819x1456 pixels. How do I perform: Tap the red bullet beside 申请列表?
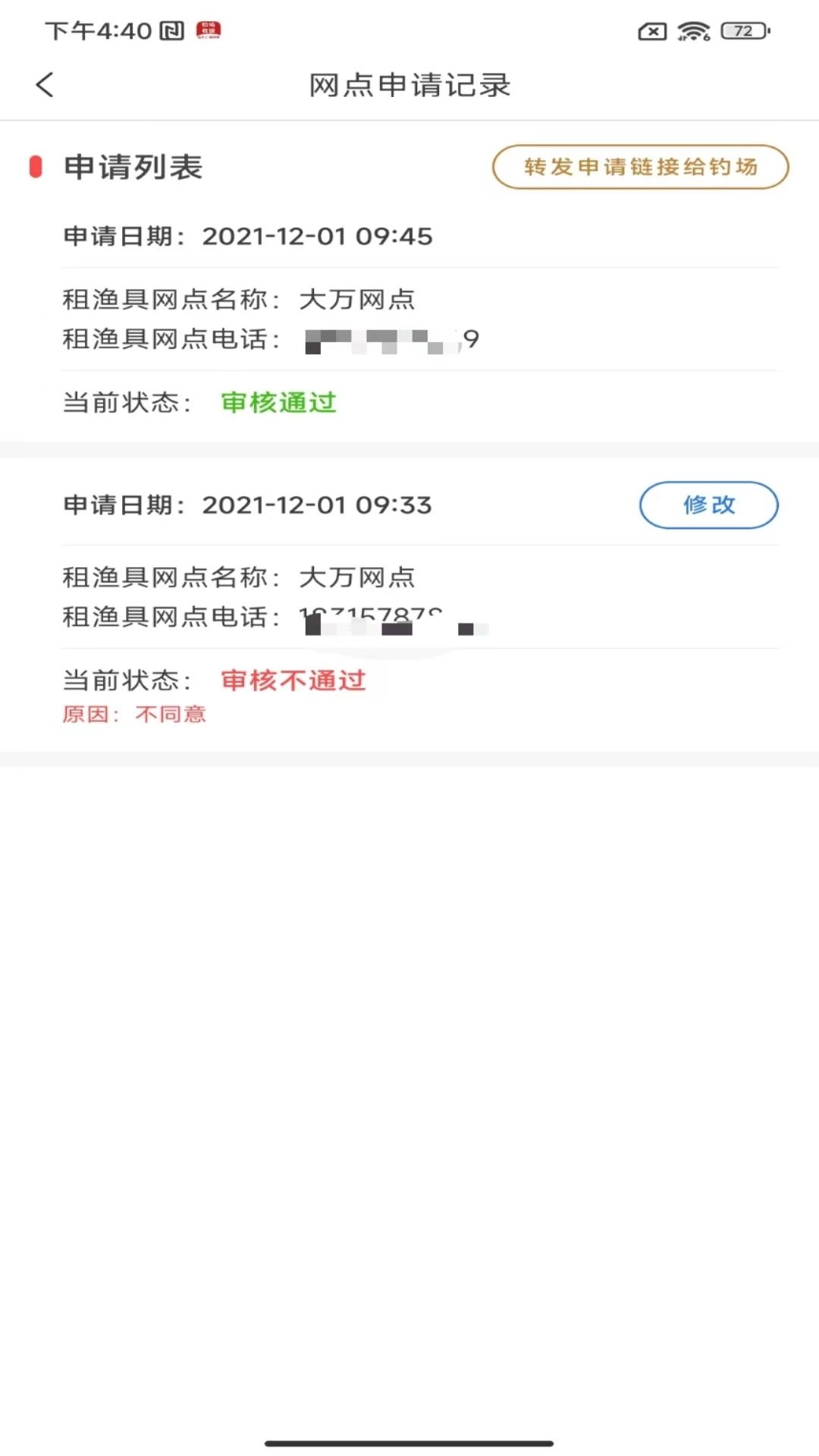pyautogui.click(x=34, y=168)
